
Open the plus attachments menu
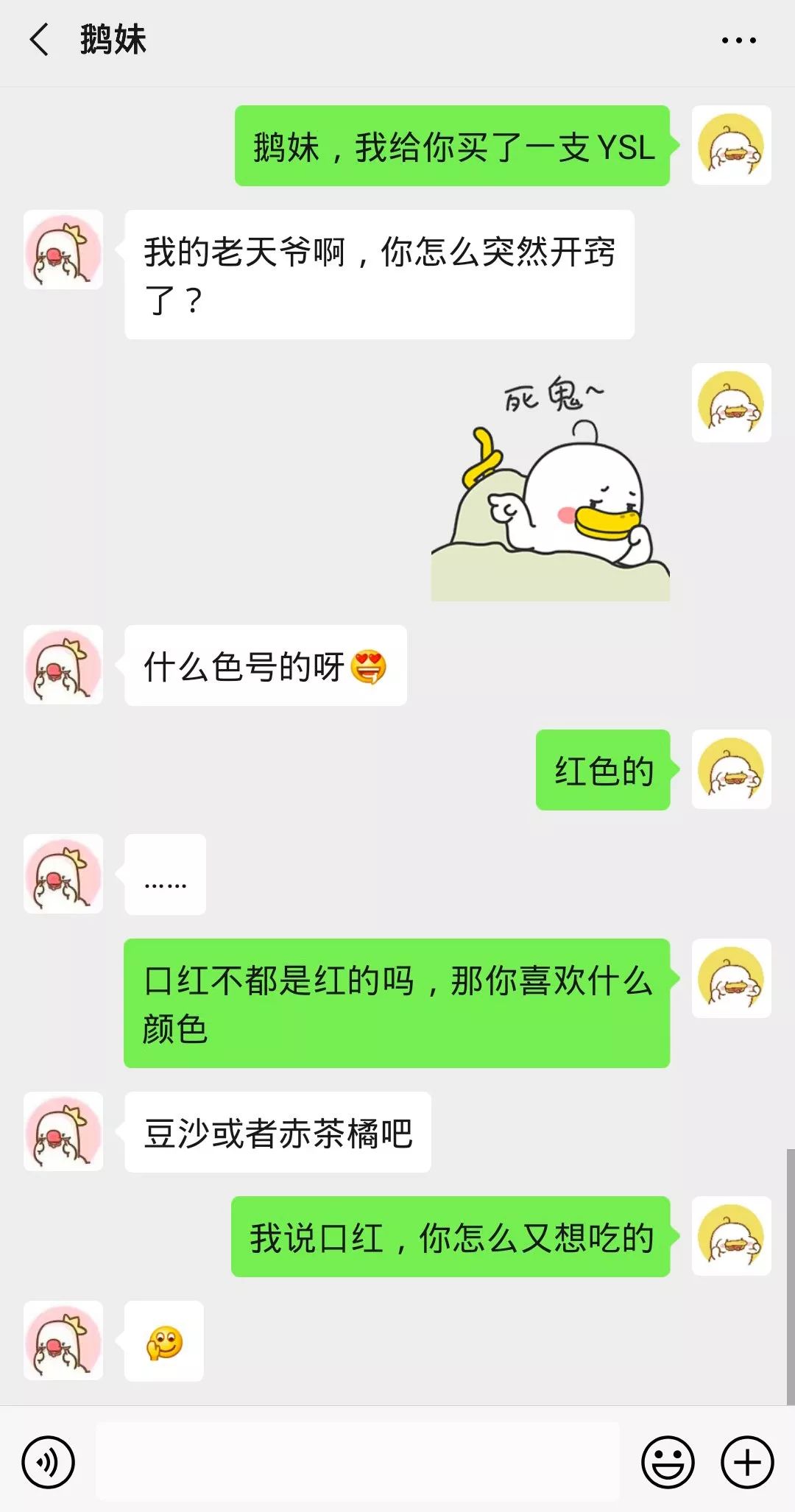[x=746, y=1462]
